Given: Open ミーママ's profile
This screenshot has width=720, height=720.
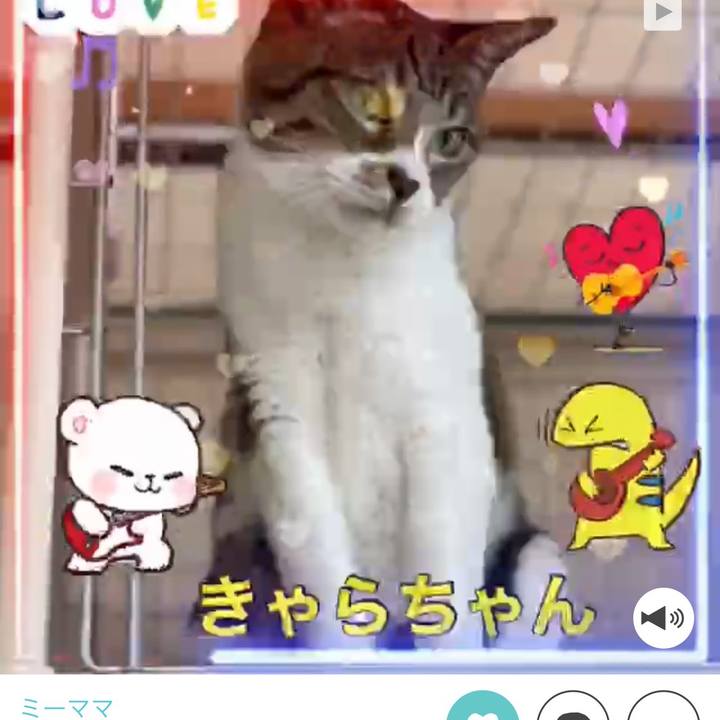Looking at the screenshot, I should coord(66,708).
